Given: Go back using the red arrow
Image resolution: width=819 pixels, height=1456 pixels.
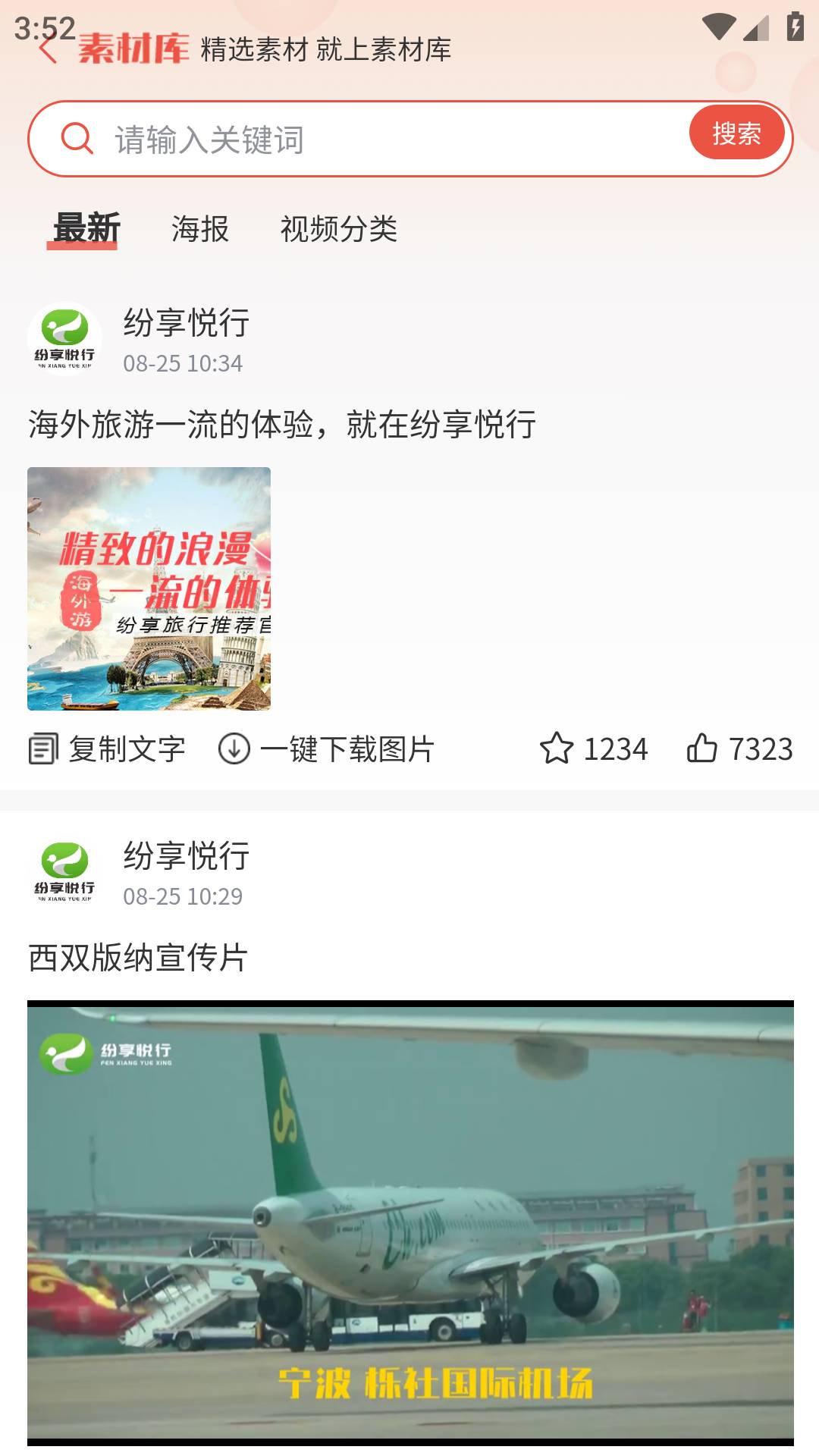Looking at the screenshot, I should (48, 50).
